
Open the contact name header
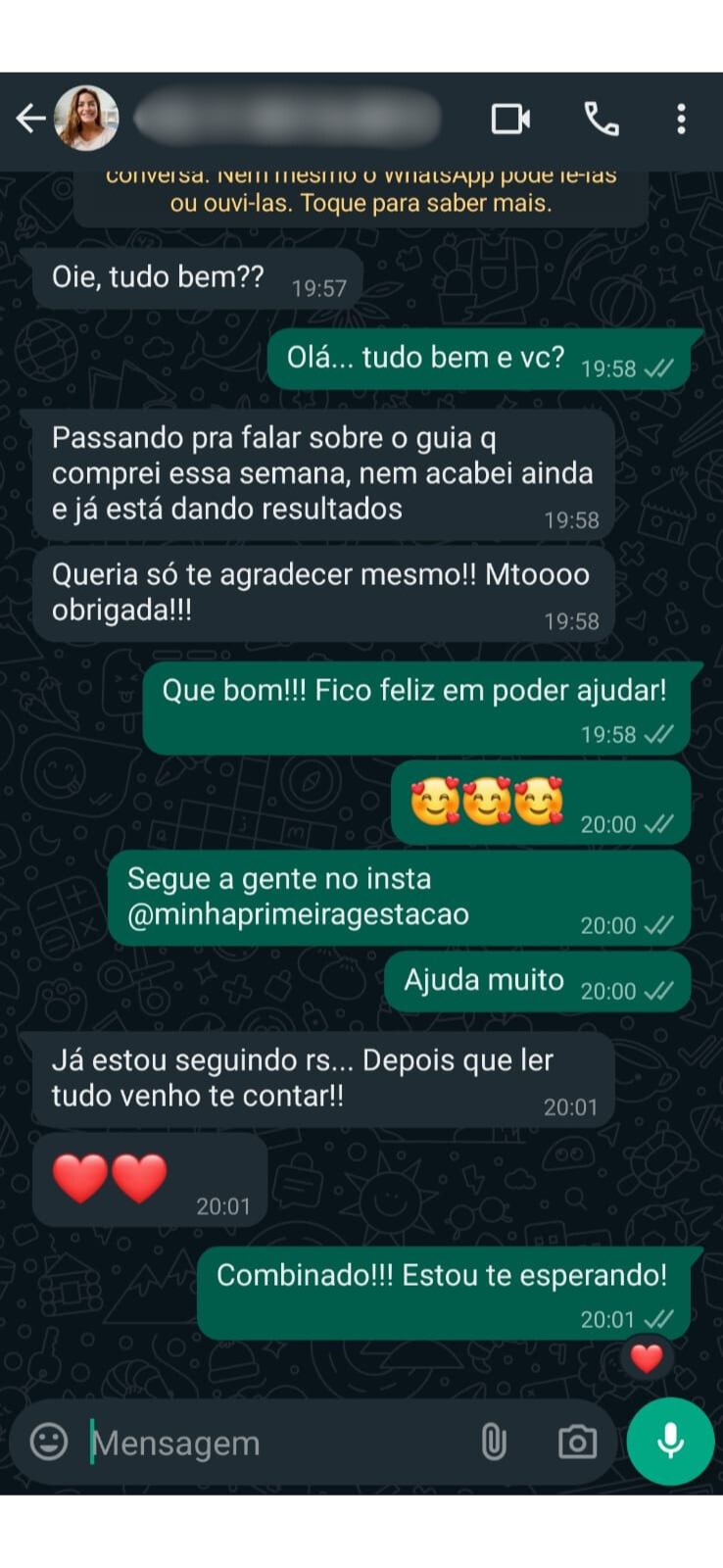click(x=287, y=119)
